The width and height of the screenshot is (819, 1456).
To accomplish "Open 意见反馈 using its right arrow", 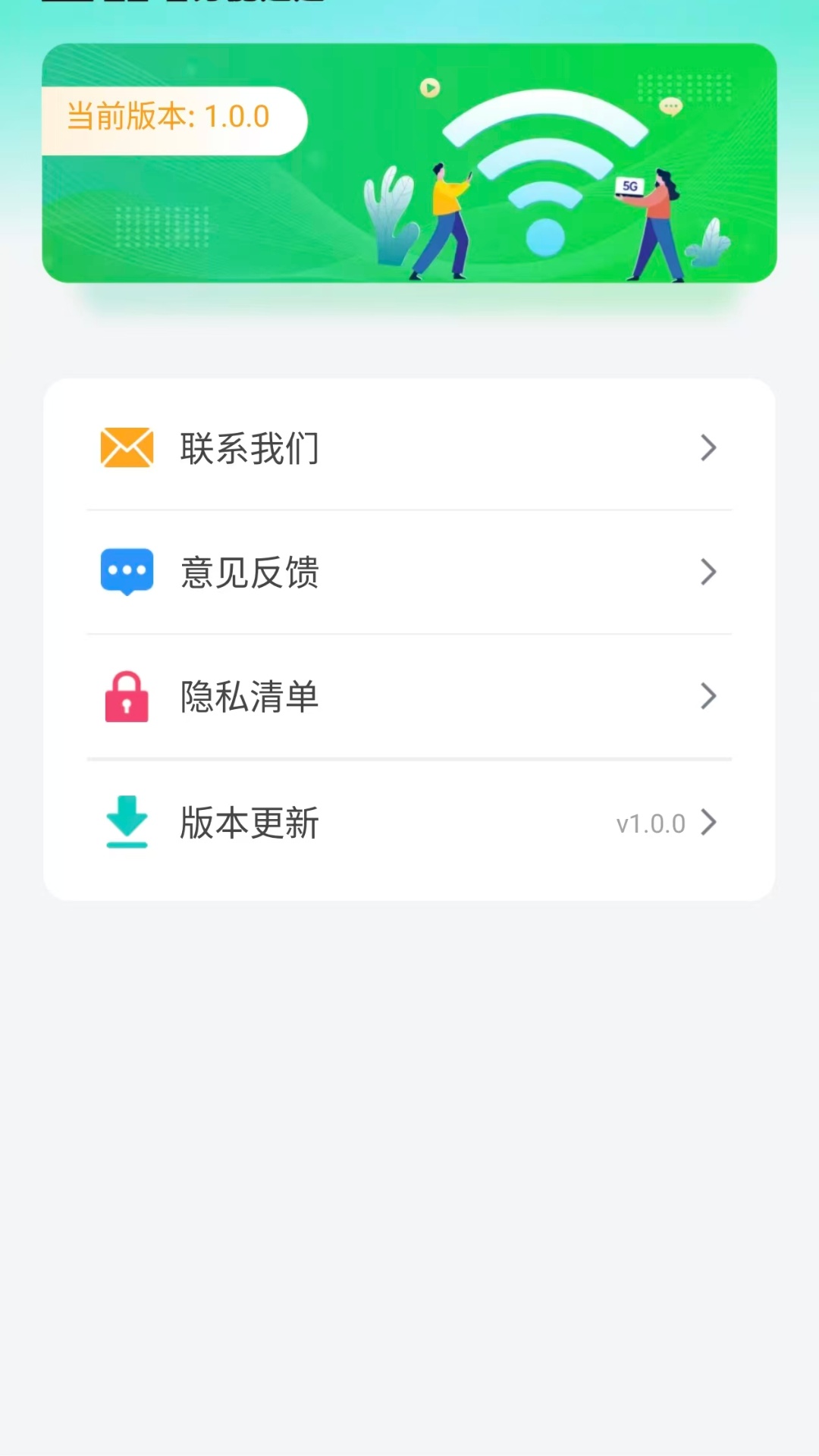I will 710,573.
